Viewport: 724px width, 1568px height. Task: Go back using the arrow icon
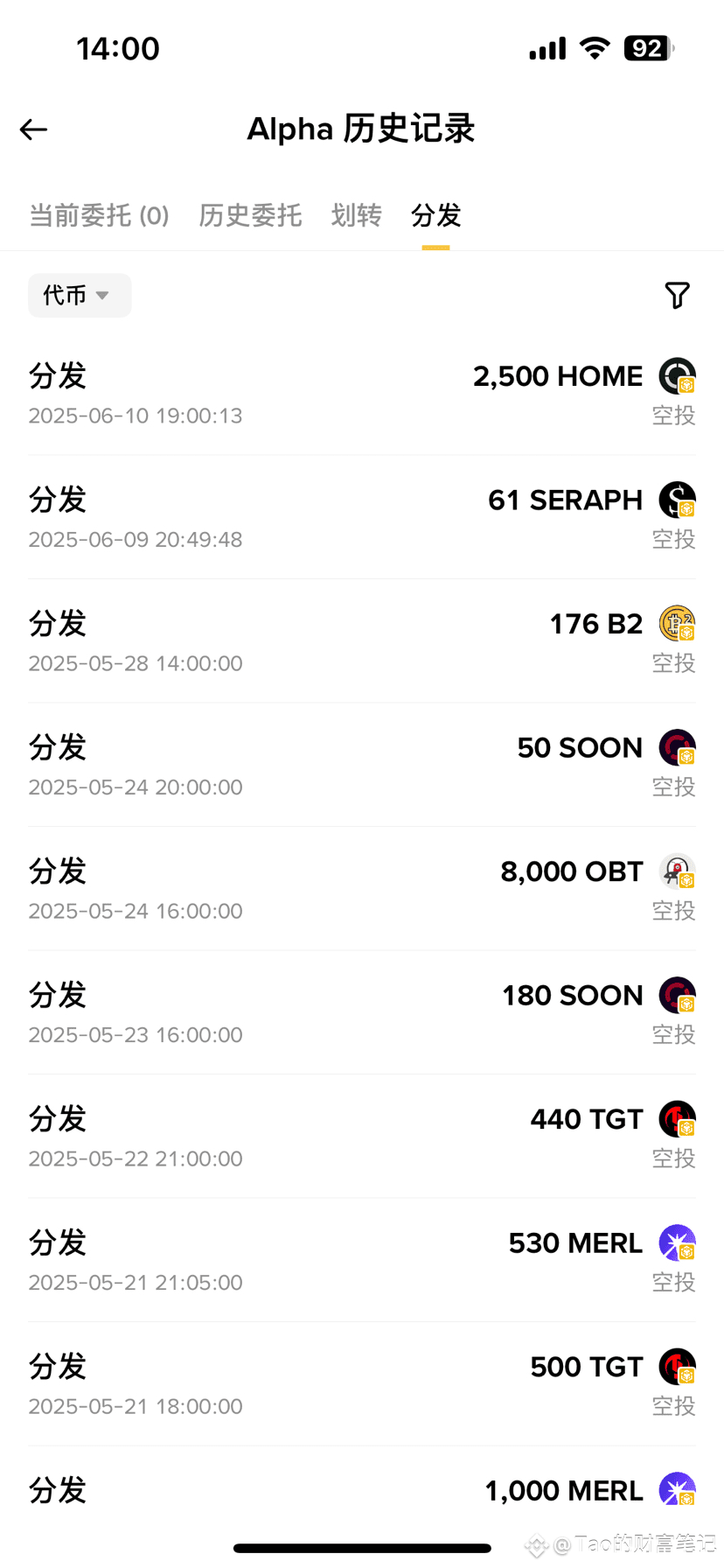[x=33, y=129]
